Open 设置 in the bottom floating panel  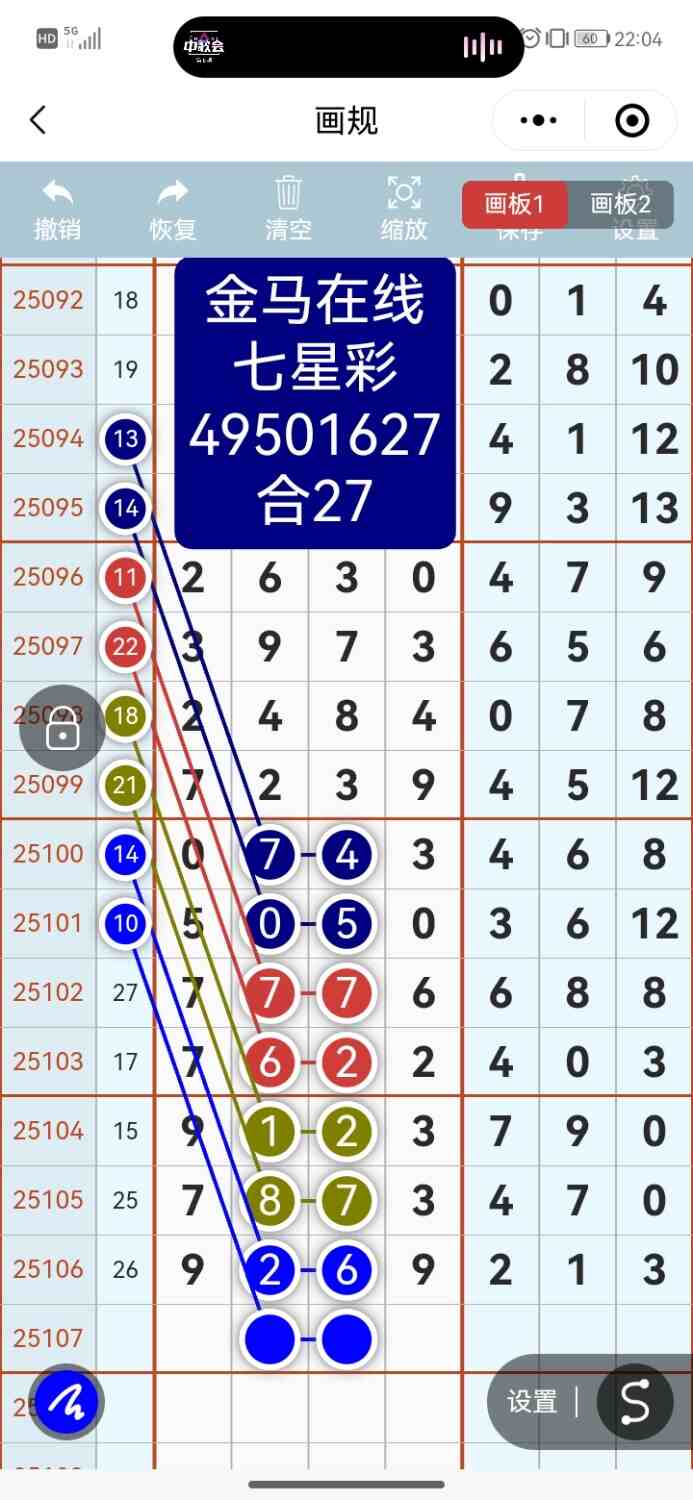click(532, 1402)
